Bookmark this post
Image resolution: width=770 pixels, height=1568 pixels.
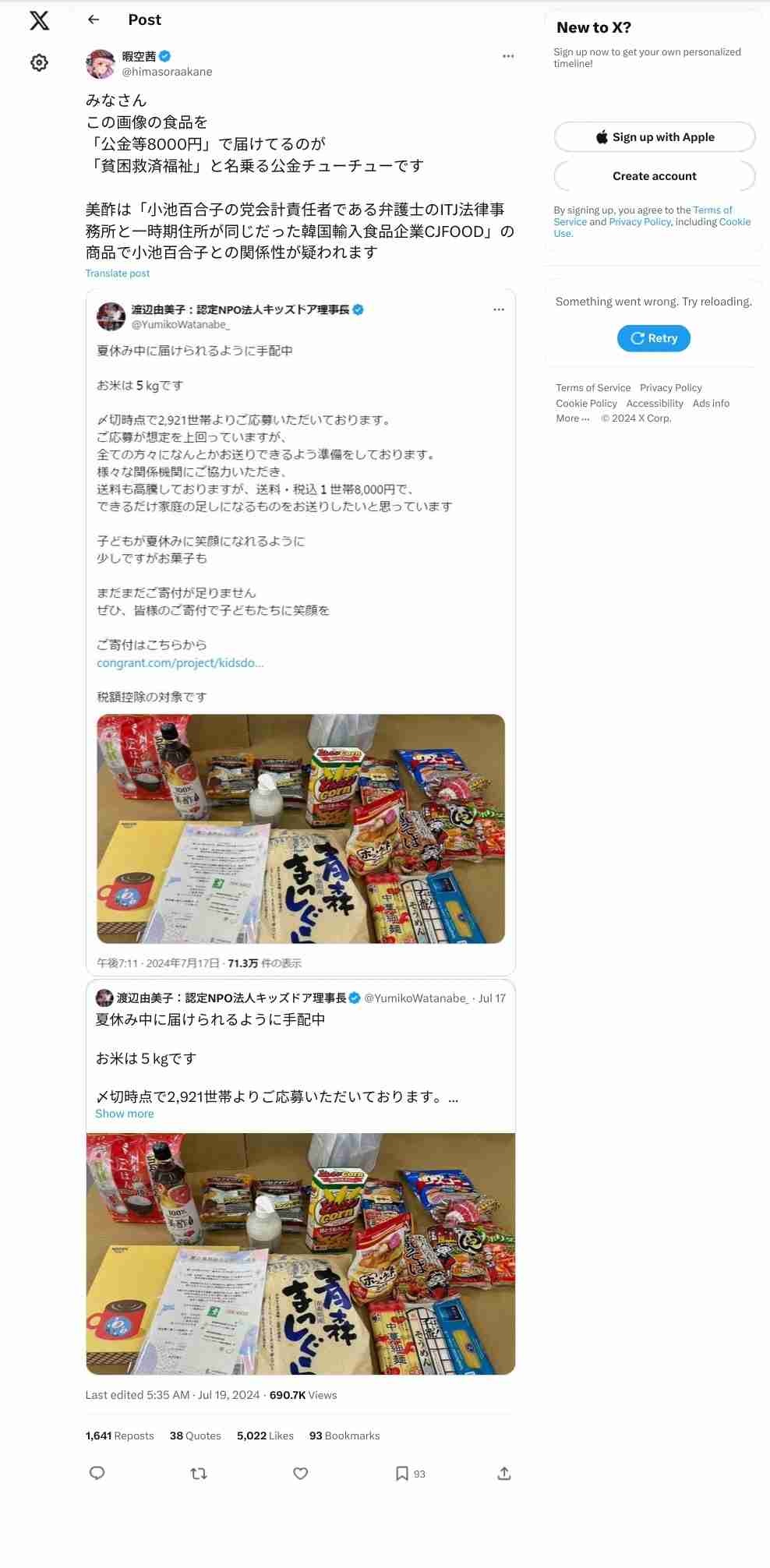click(402, 1473)
